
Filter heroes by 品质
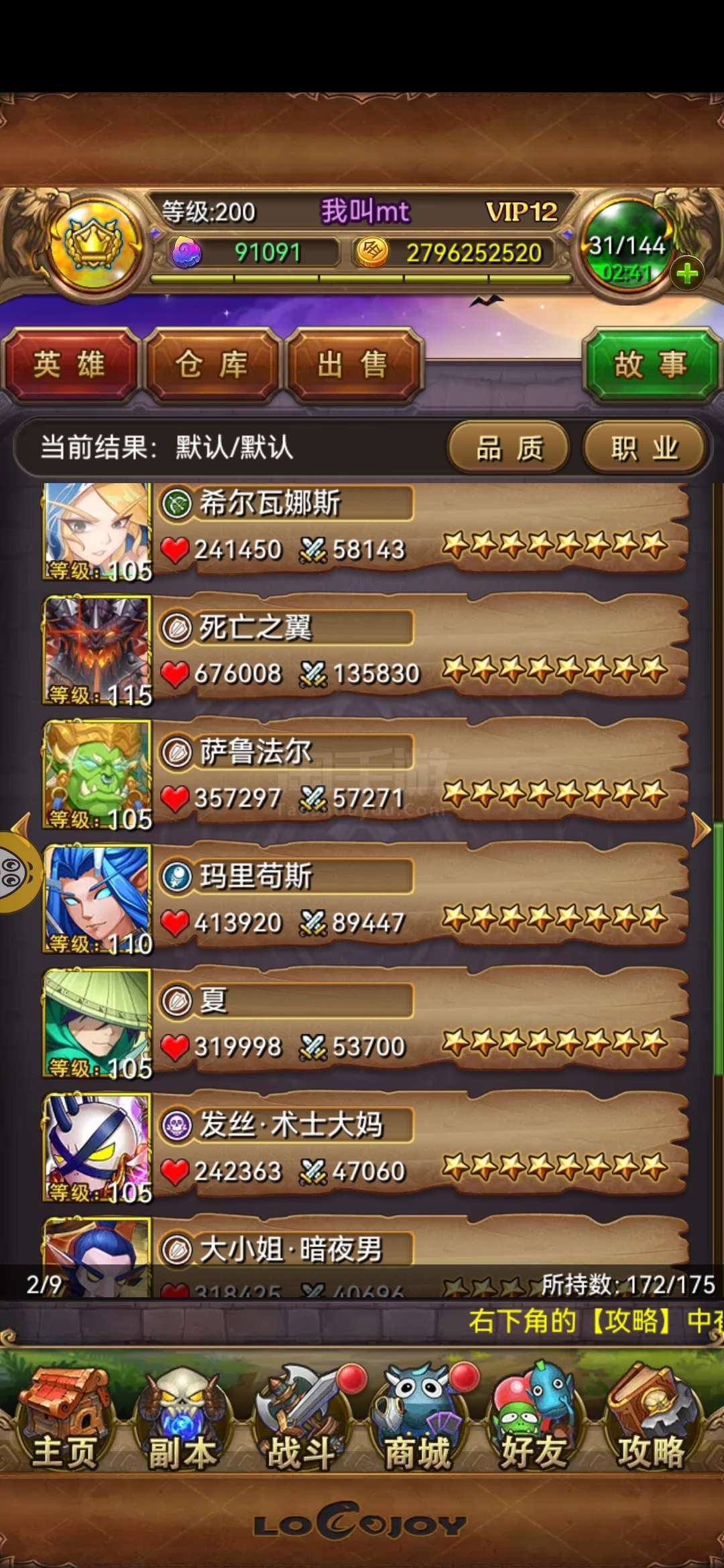tap(508, 448)
